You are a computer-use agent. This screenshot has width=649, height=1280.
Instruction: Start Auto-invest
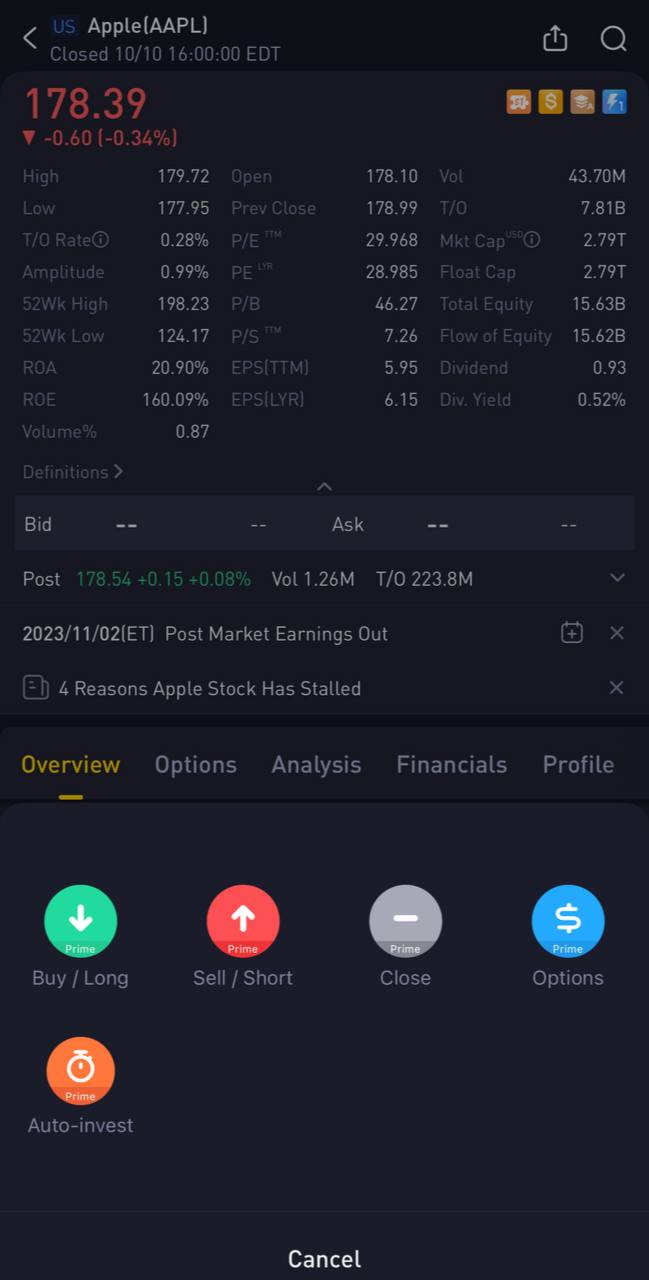(x=80, y=1086)
